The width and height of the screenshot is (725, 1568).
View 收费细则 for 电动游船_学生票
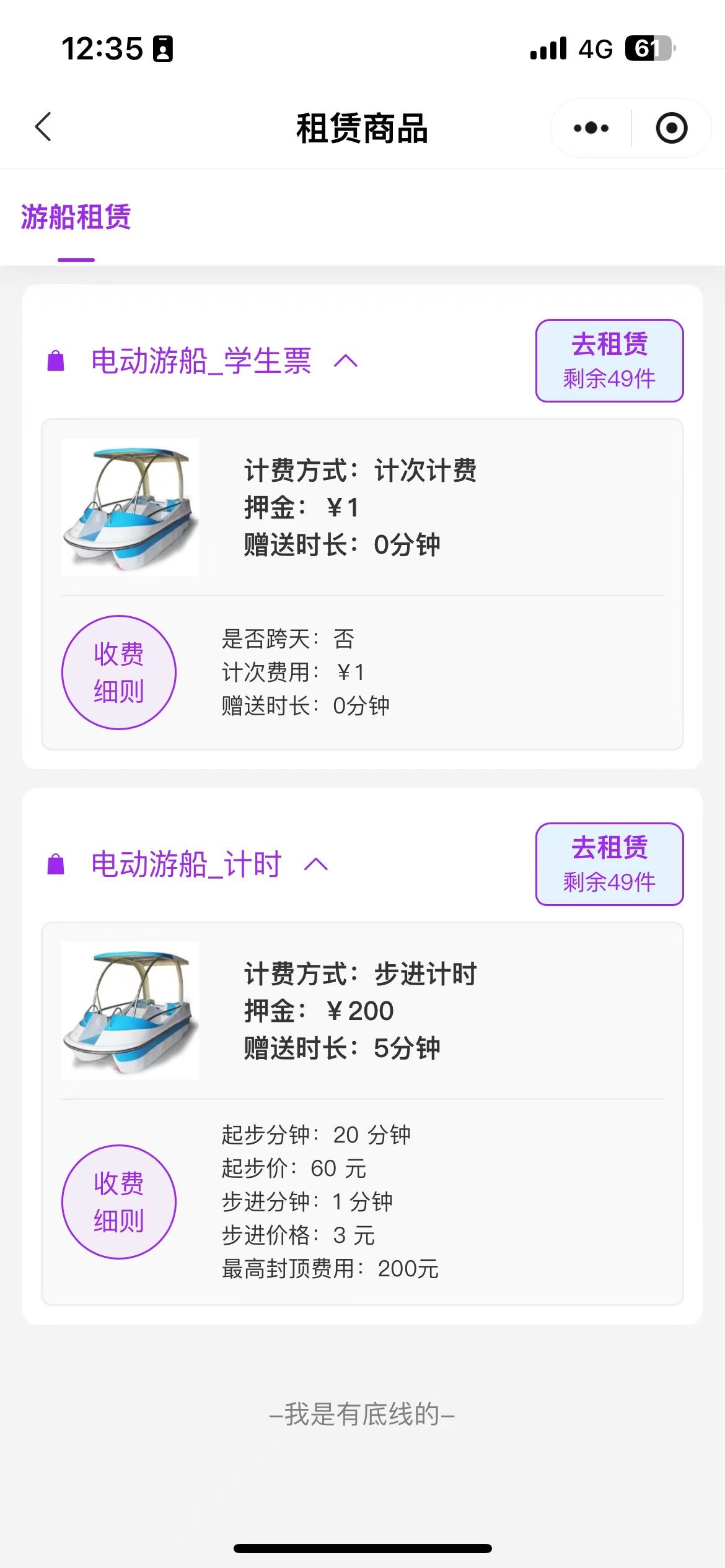[x=119, y=673]
